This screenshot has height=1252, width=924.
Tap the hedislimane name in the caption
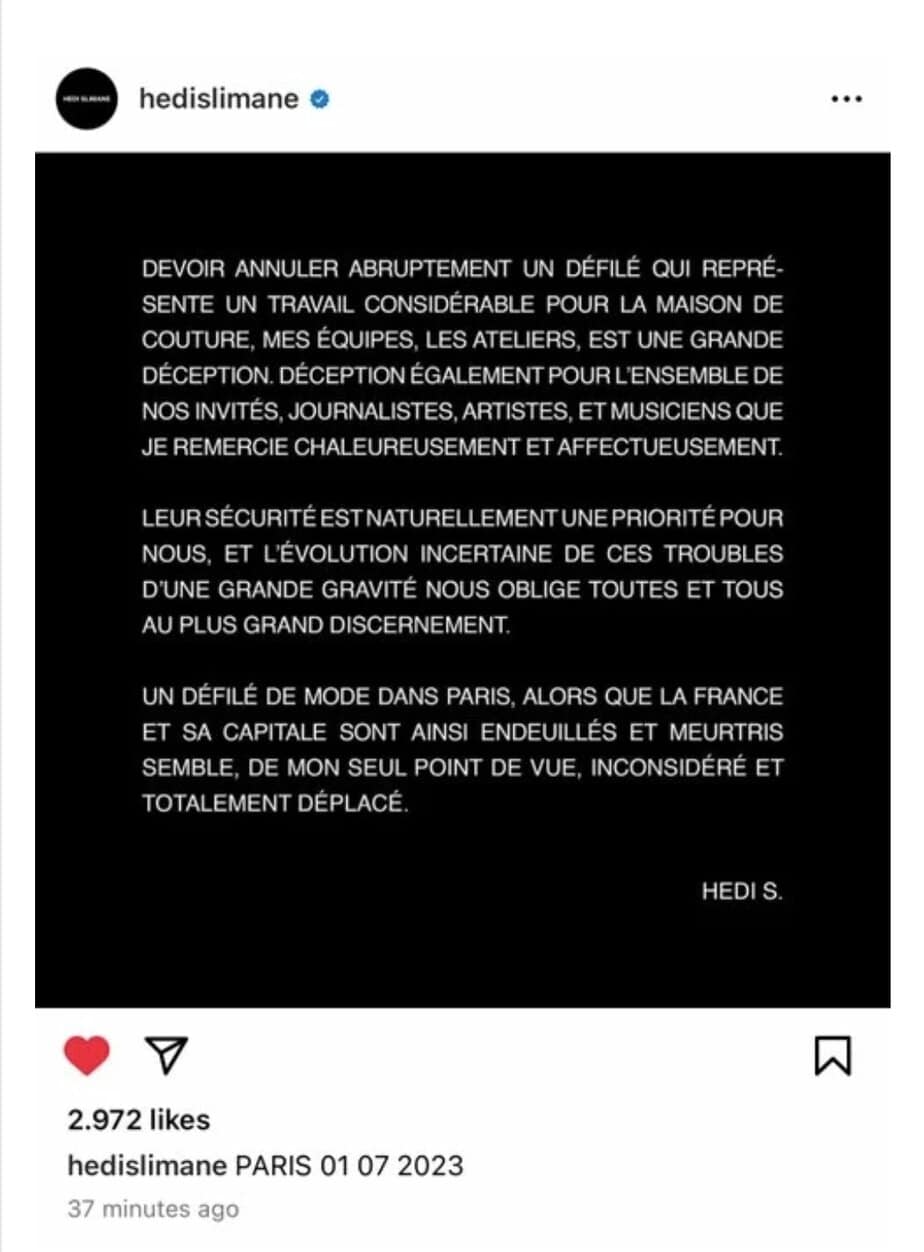tap(148, 1165)
